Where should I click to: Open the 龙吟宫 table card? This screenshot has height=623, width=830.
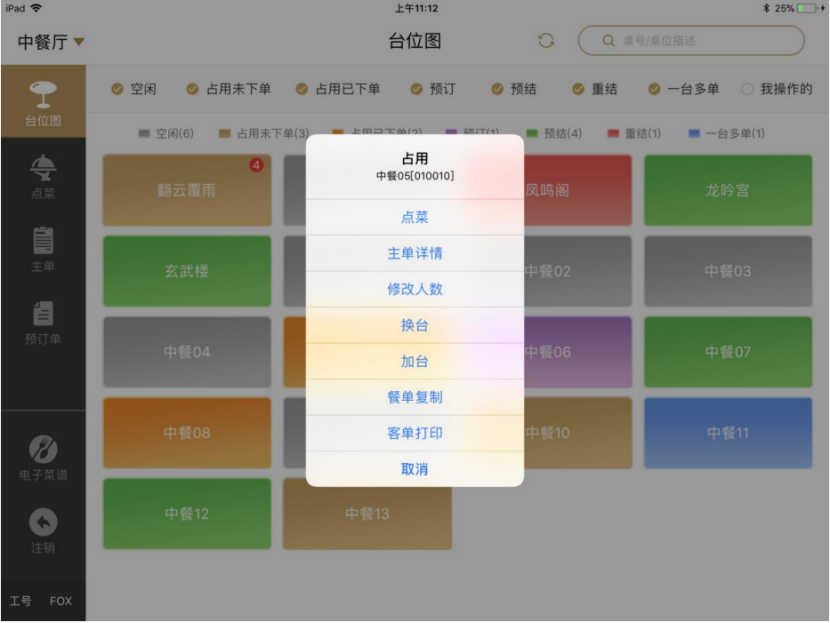coord(727,190)
